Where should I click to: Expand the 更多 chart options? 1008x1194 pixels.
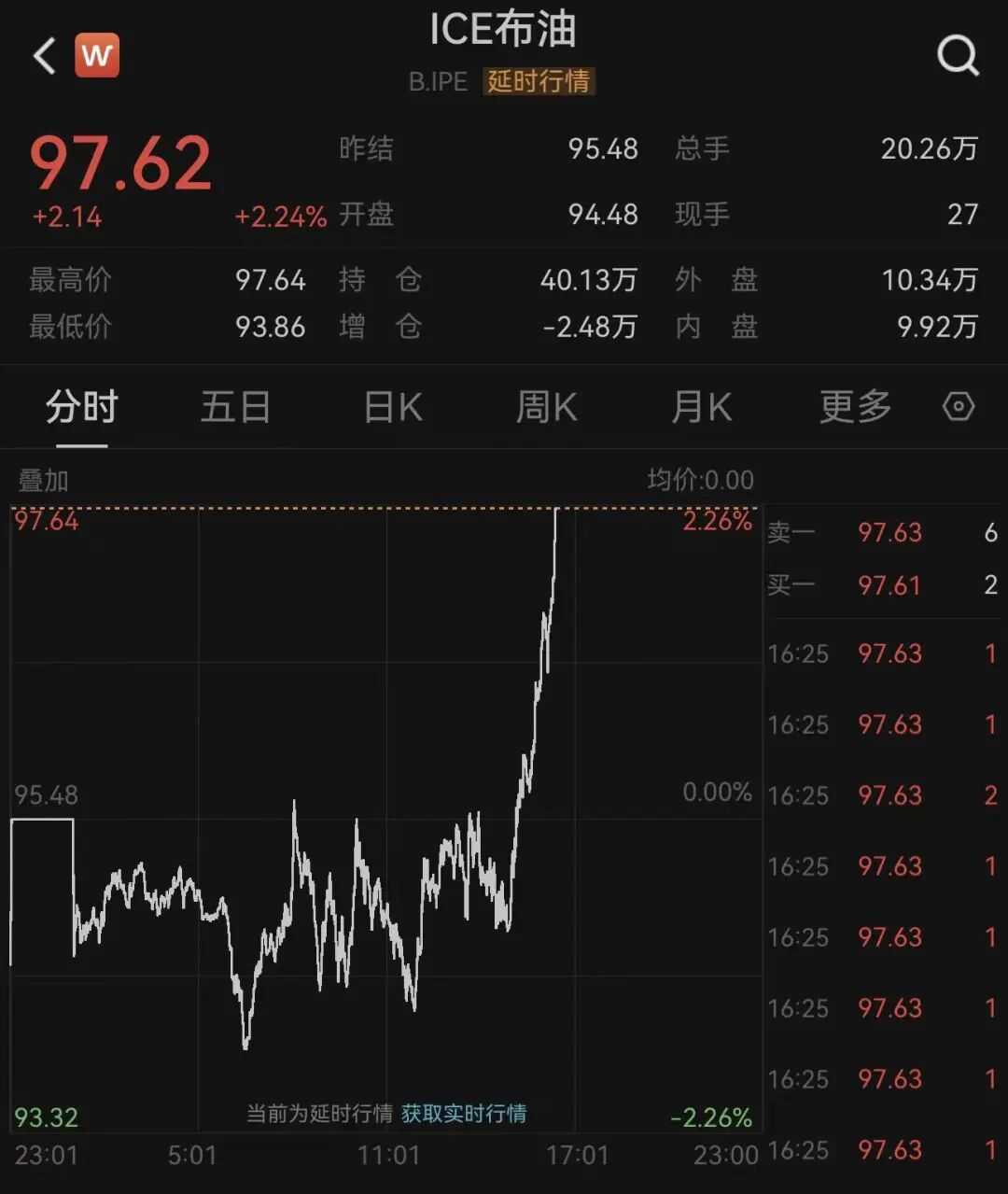(855, 408)
